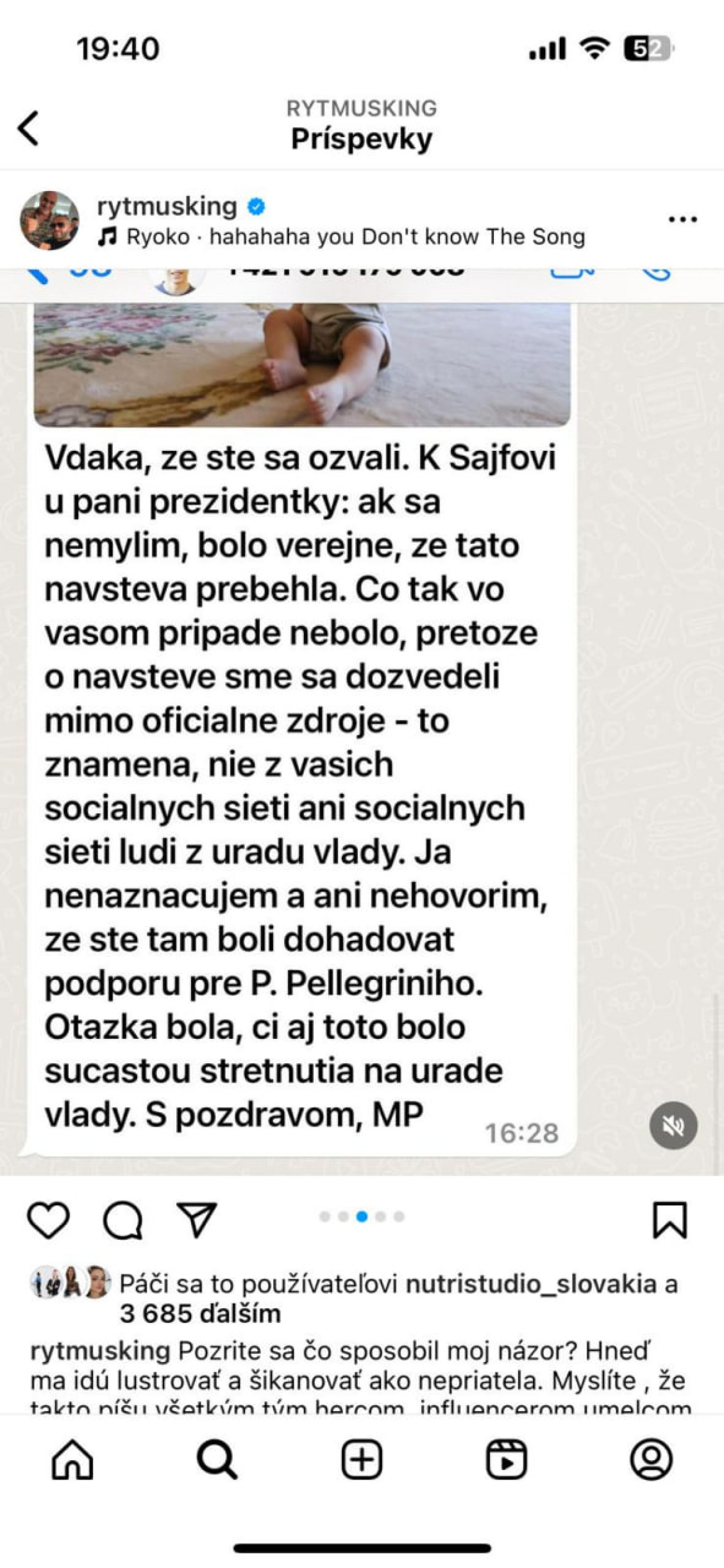Expand the rytmusking caption text
This screenshot has height=1568, width=724.
pyautogui.click(x=359, y=1381)
